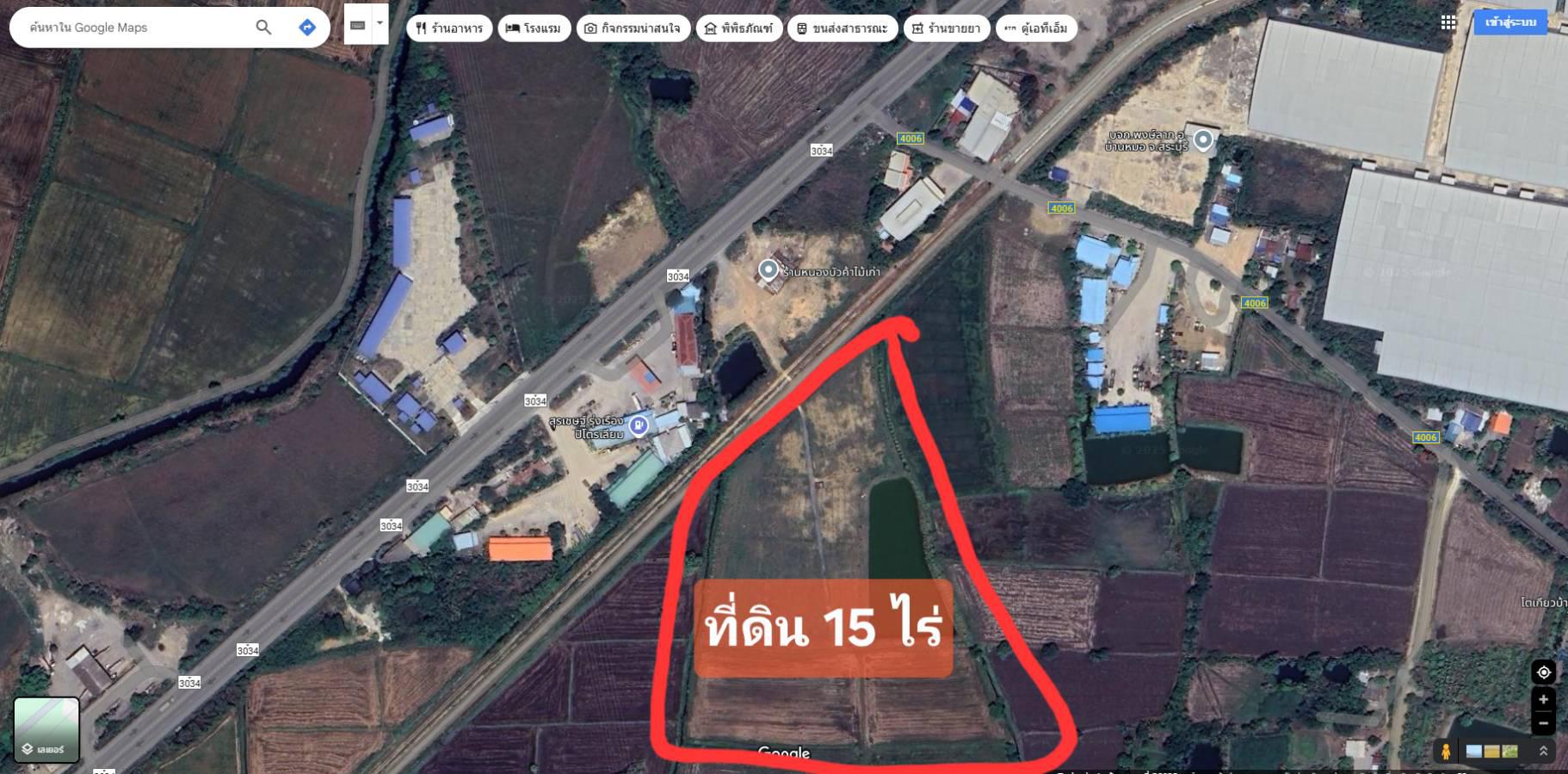This screenshot has height=774, width=1568.
Task: Tap the เข้าสู่ระบบ sign-in button
Action: [x=1510, y=22]
